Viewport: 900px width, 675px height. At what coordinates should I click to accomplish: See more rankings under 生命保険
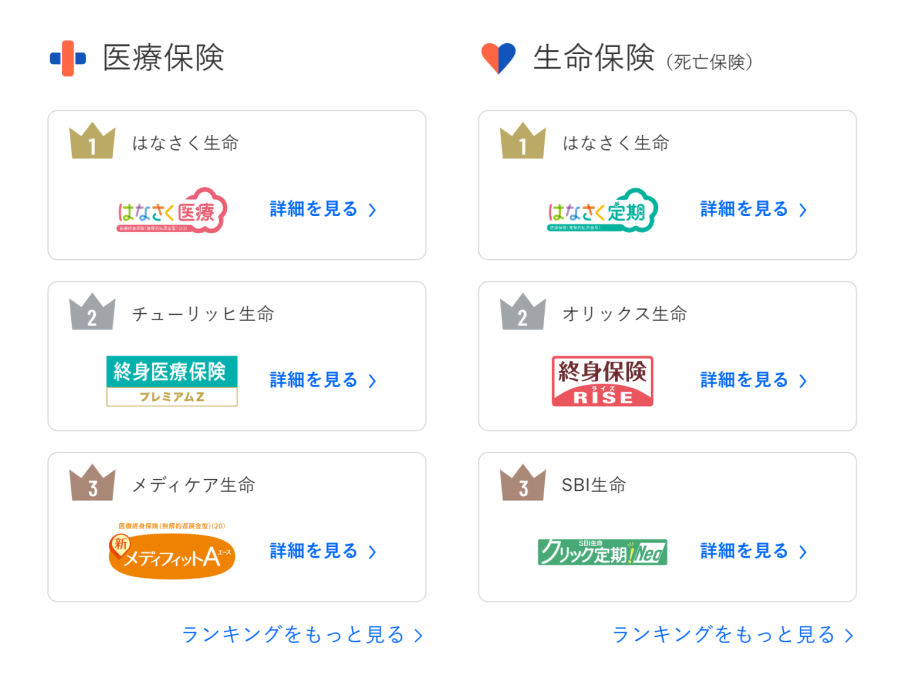pyautogui.click(x=733, y=635)
